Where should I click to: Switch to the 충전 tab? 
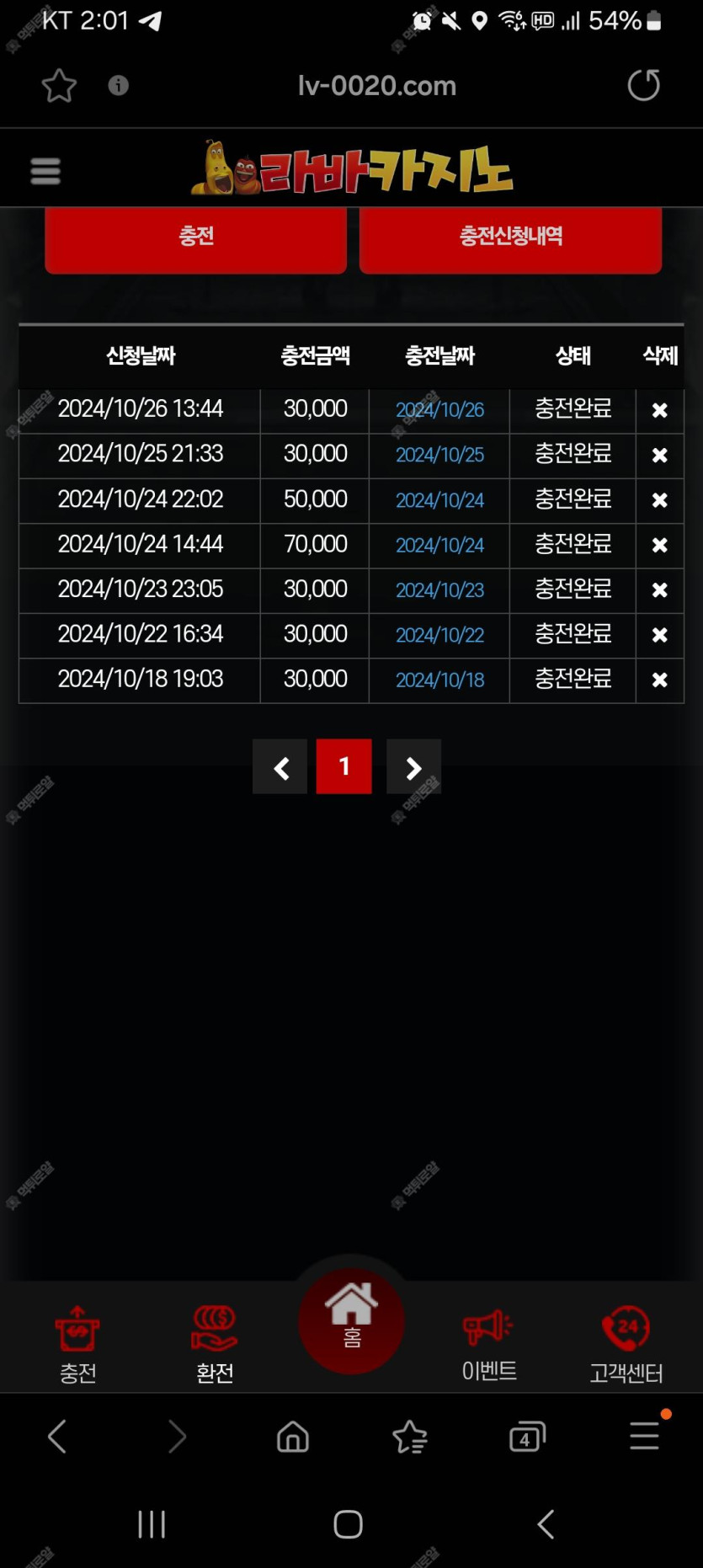coord(195,239)
